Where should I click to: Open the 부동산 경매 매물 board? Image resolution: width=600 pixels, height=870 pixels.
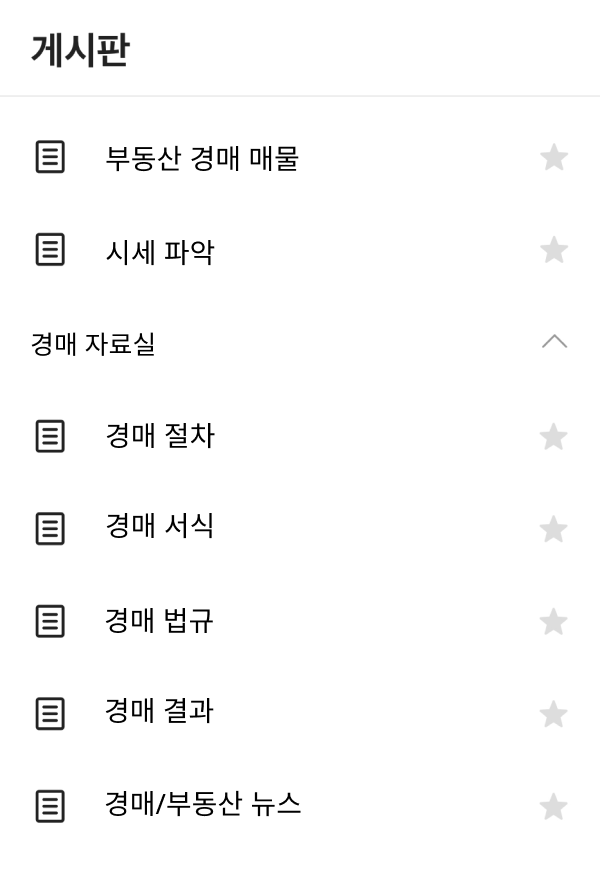coord(202,158)
